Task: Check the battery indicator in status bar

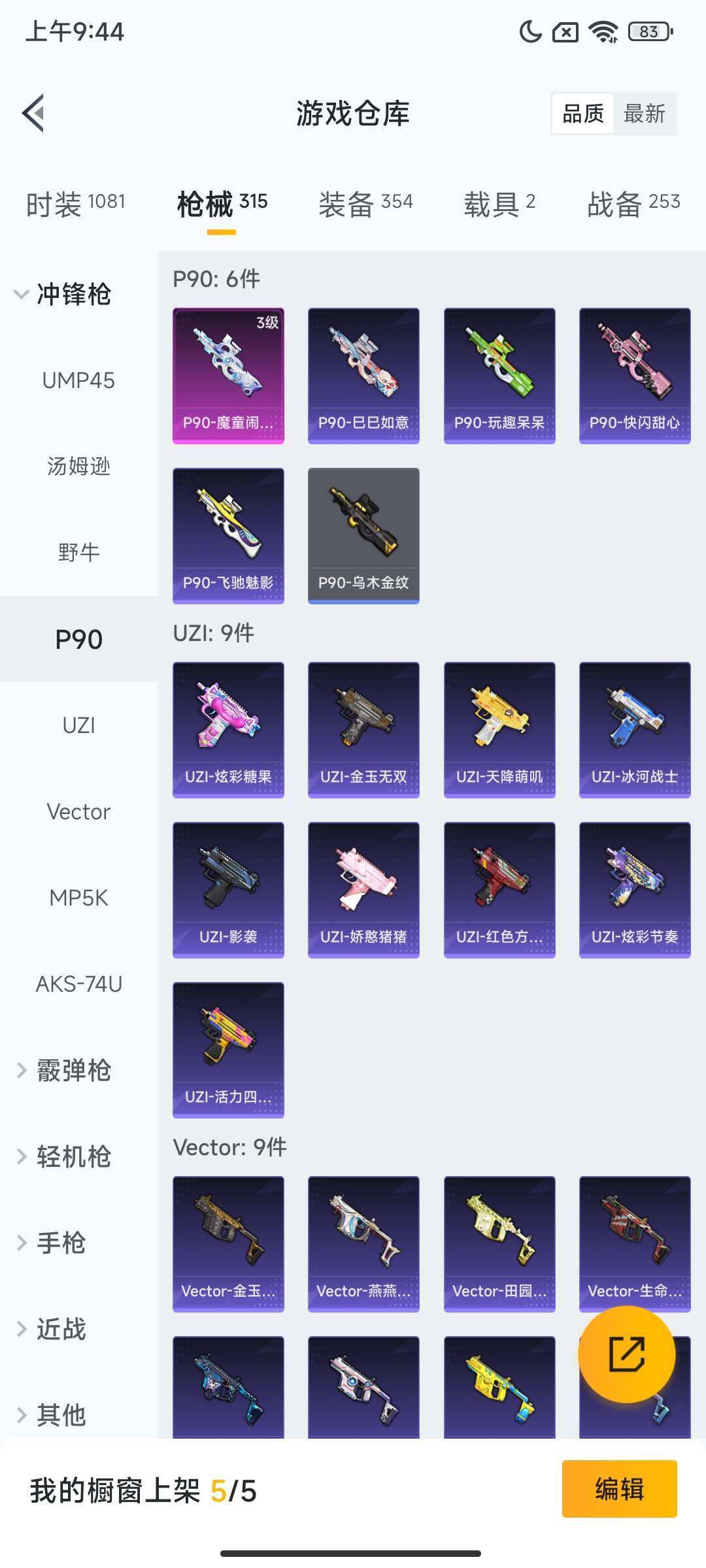Action: click(x=647, y=32)
